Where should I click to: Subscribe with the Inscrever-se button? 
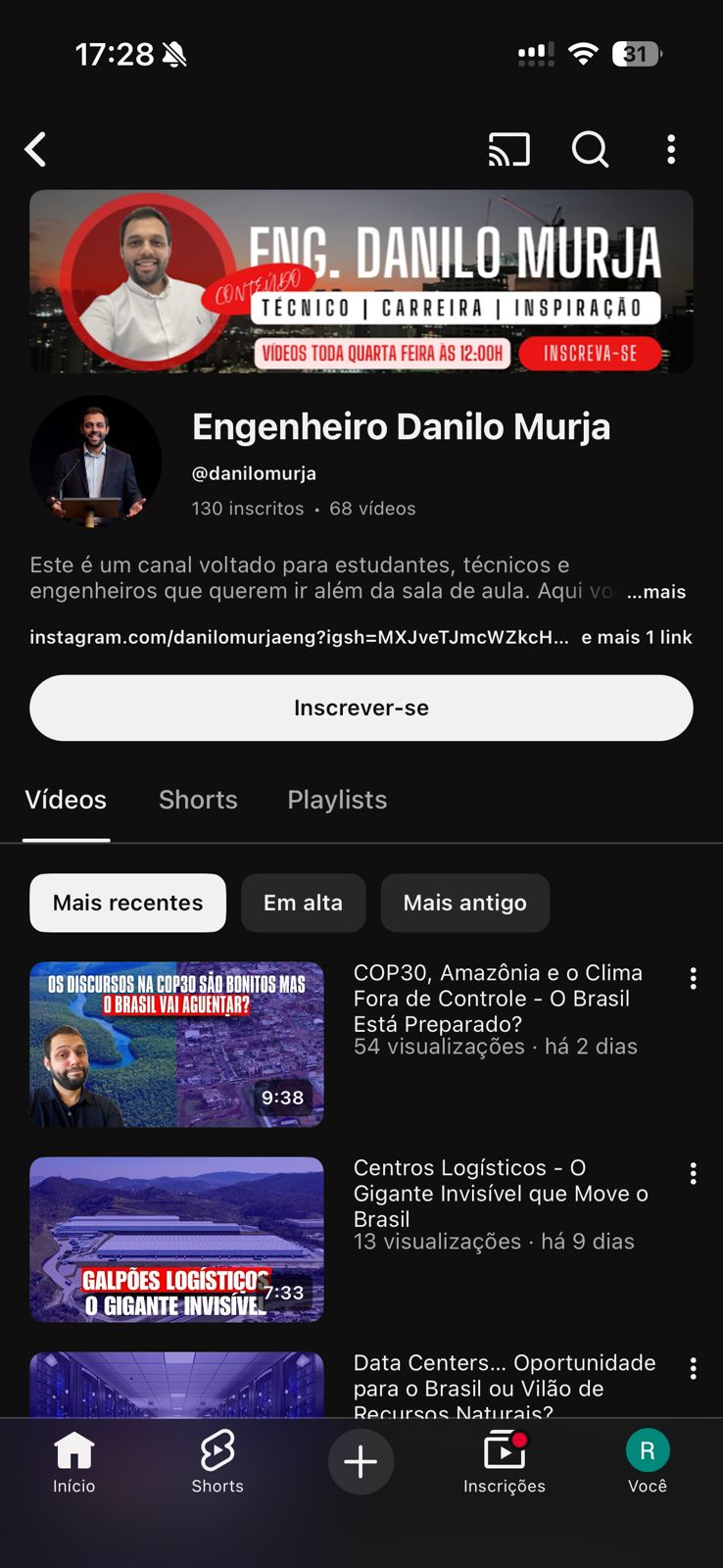361,708
